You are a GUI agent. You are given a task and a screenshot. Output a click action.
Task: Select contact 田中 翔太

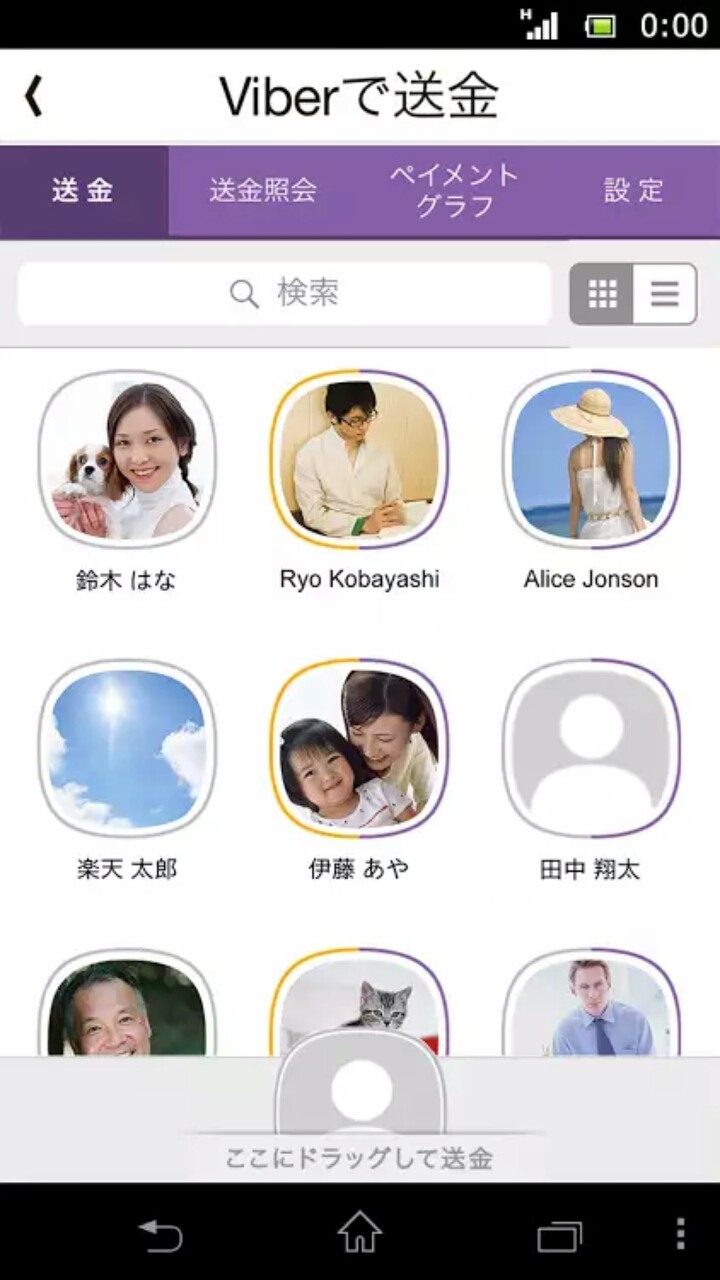coord(591,748)
